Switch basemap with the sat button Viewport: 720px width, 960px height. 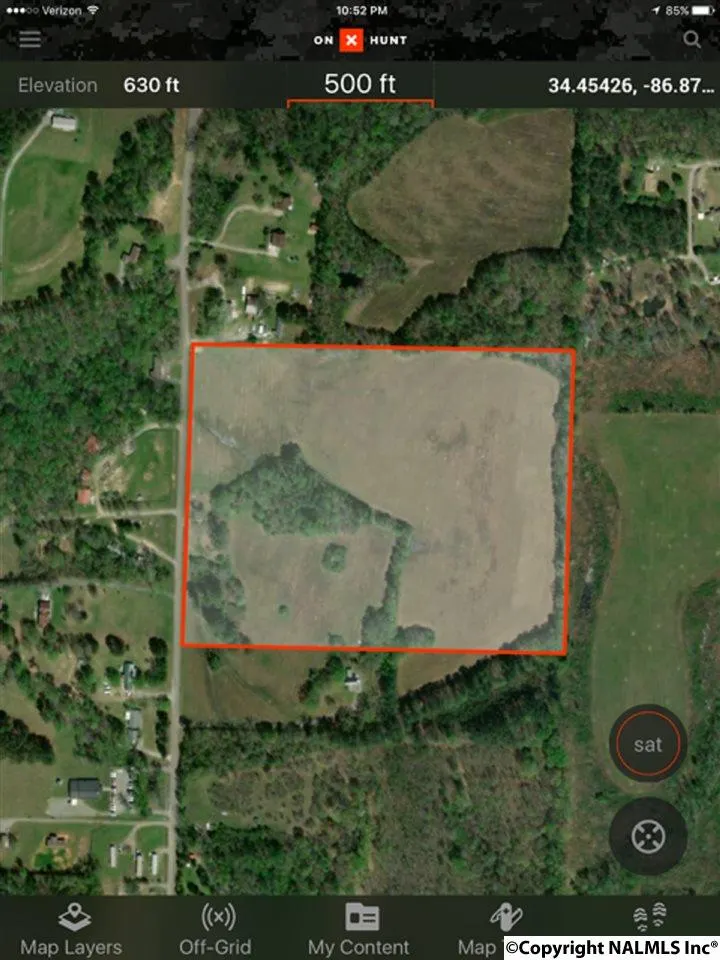[x=648, y=745]
